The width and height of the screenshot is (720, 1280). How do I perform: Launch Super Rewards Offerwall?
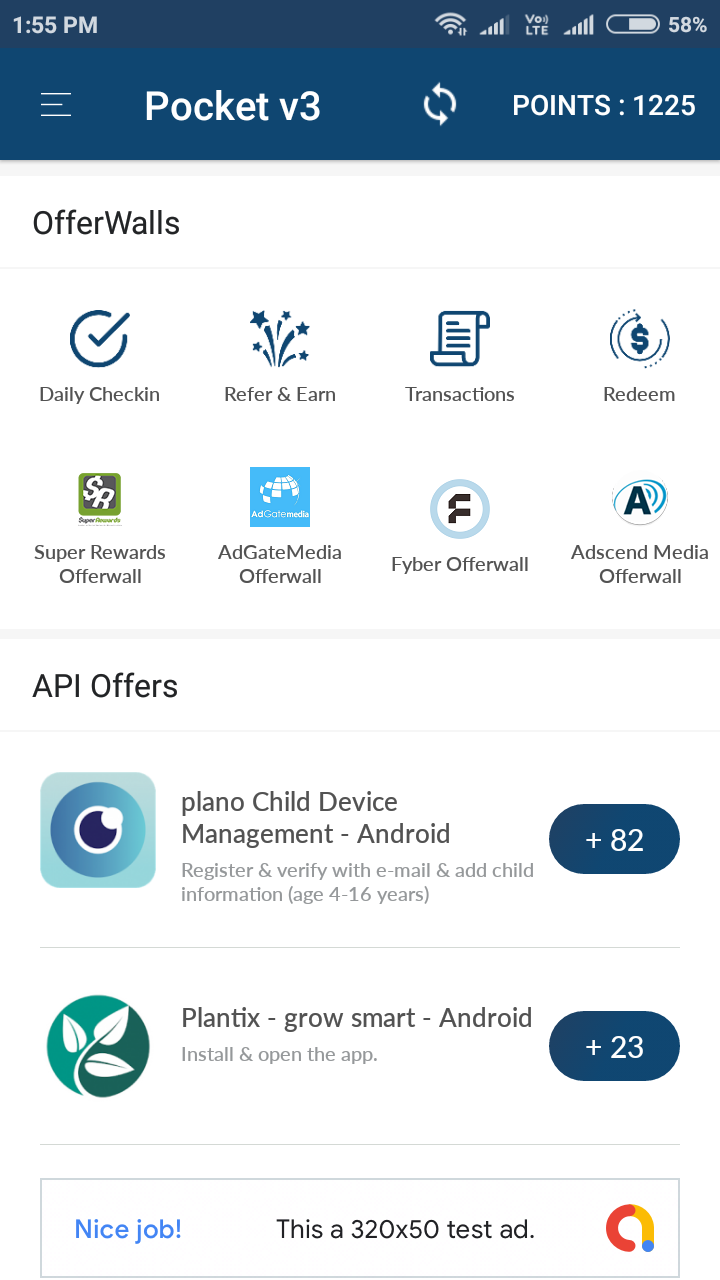tap(100, 527)
